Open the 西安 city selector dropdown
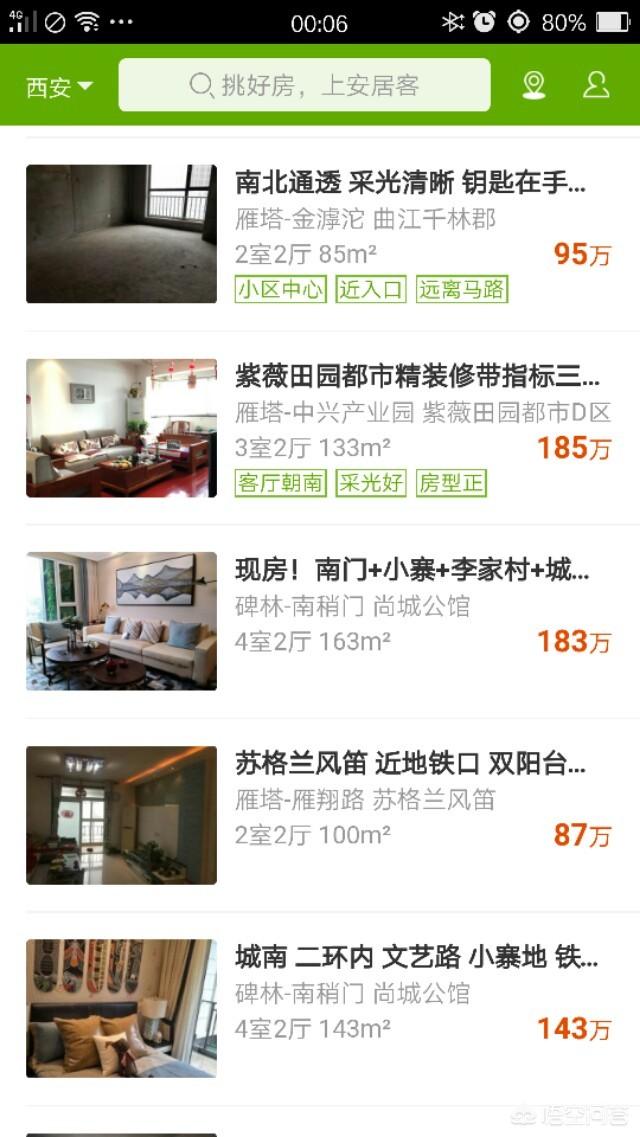The width and height of the screenshot is (640, 1137). pos(59,87)
